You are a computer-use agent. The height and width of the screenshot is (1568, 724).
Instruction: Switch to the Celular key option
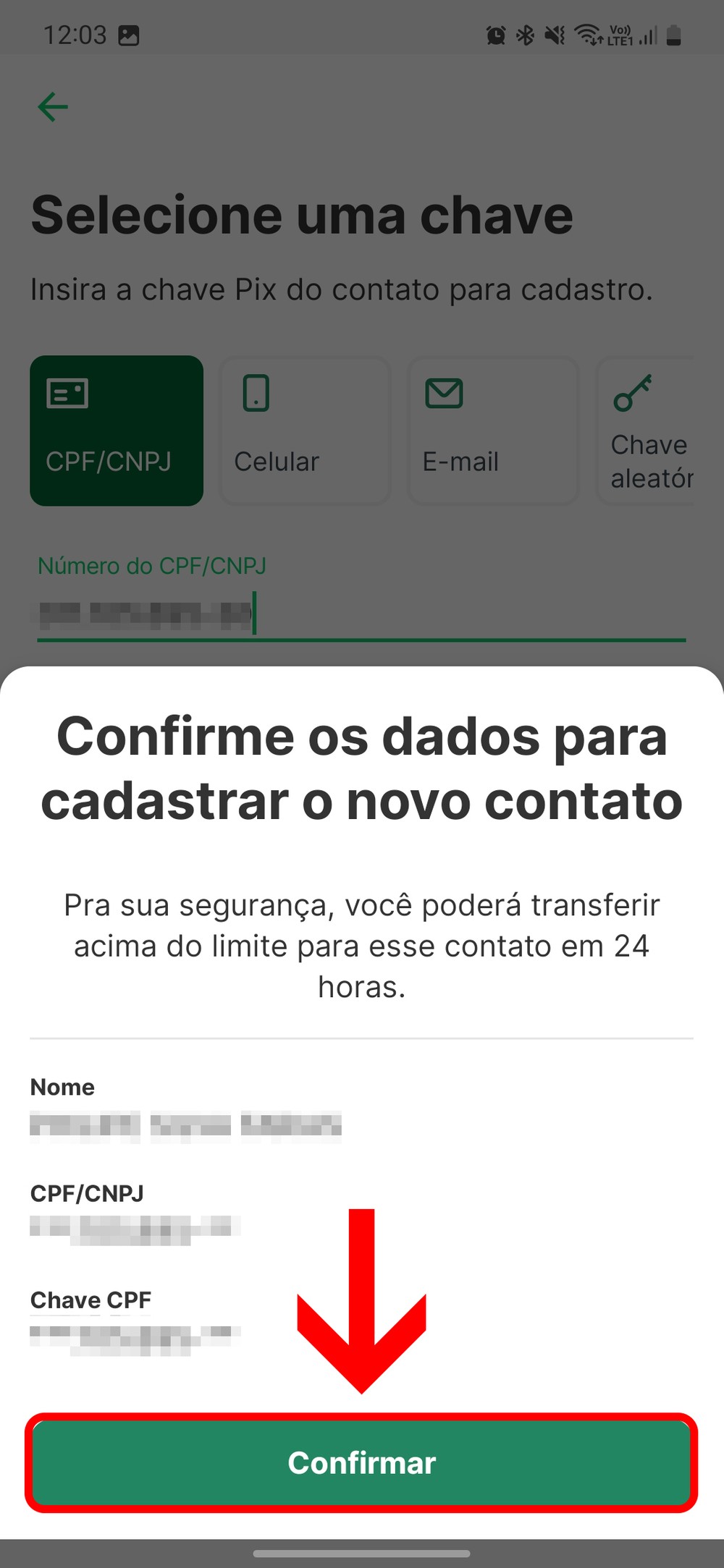pos(305,431)
